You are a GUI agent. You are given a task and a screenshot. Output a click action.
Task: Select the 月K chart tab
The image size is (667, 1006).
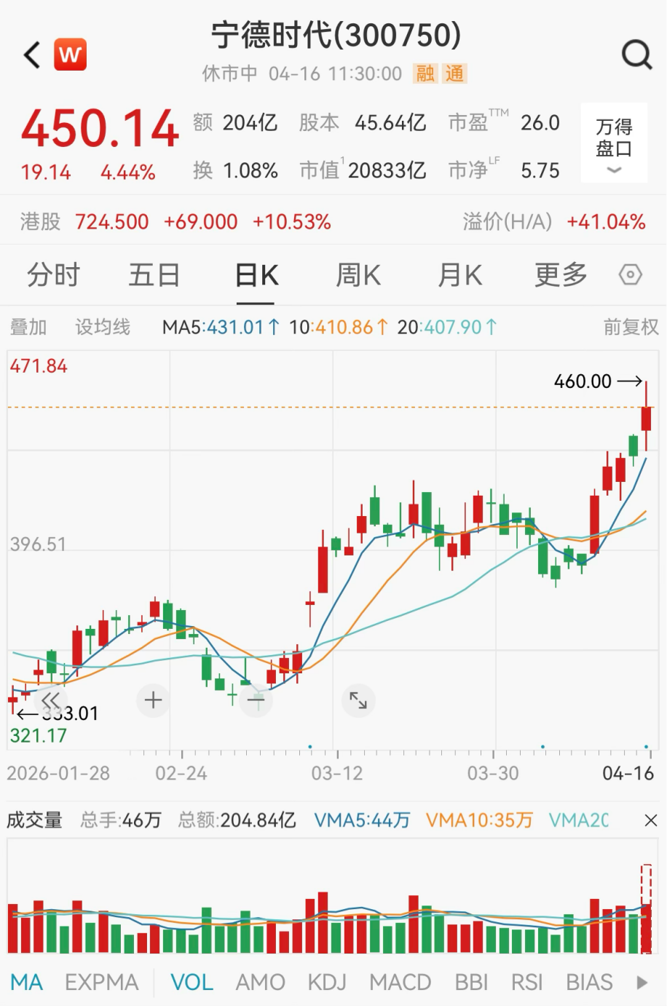(460, 275)
